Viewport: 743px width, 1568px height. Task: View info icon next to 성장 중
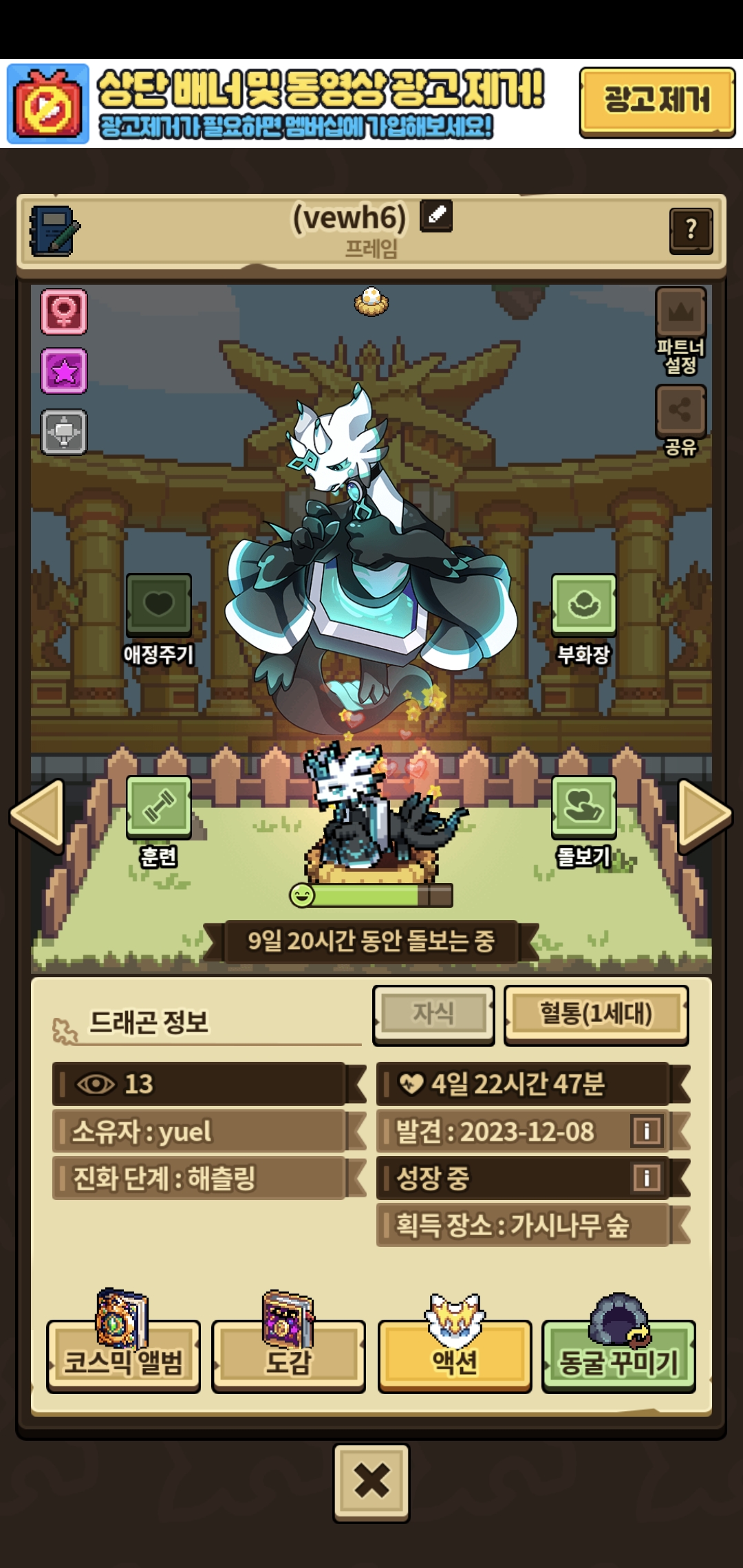point(647,1177)
